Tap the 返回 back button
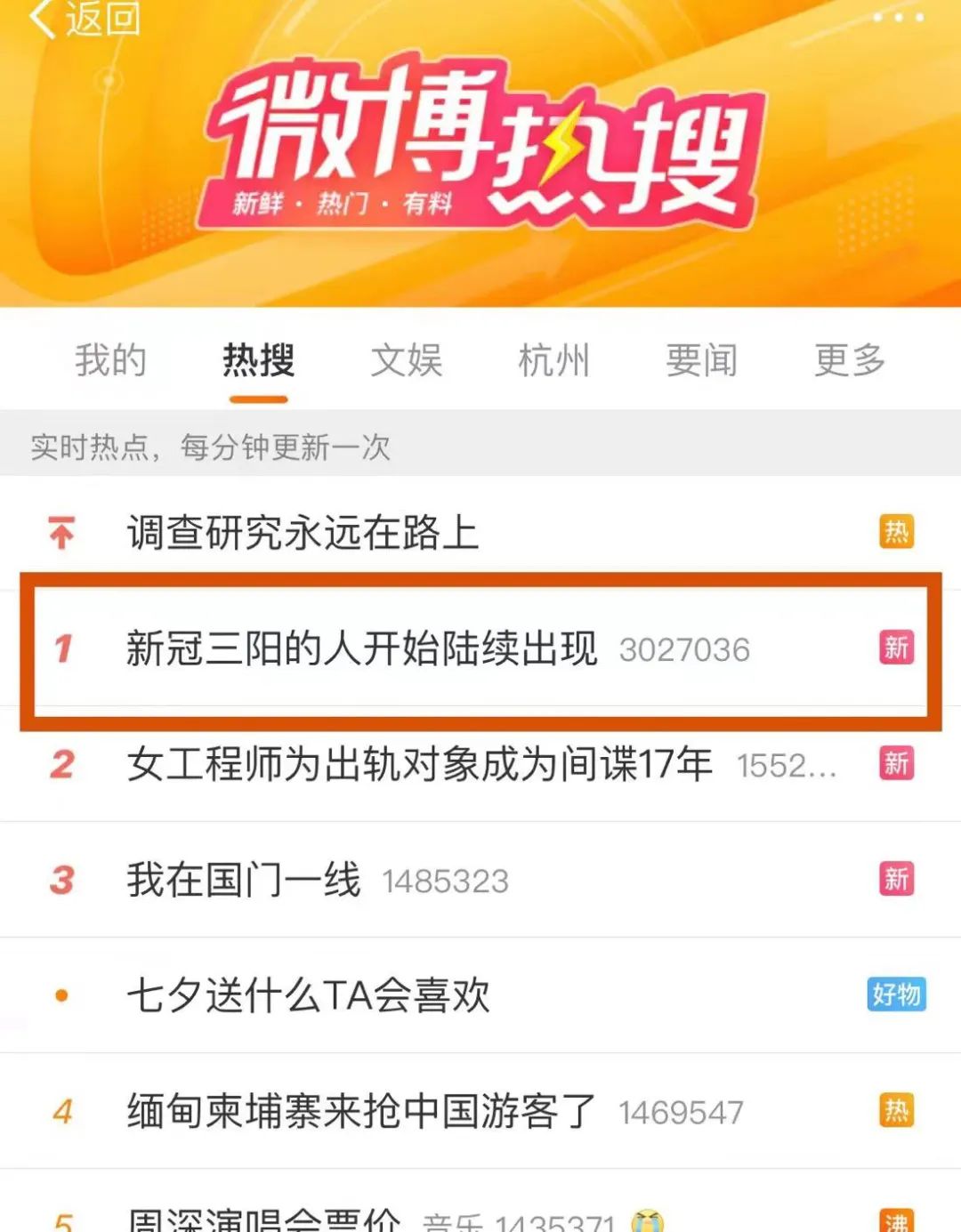The image size is (961, 1232). point(85,19)
